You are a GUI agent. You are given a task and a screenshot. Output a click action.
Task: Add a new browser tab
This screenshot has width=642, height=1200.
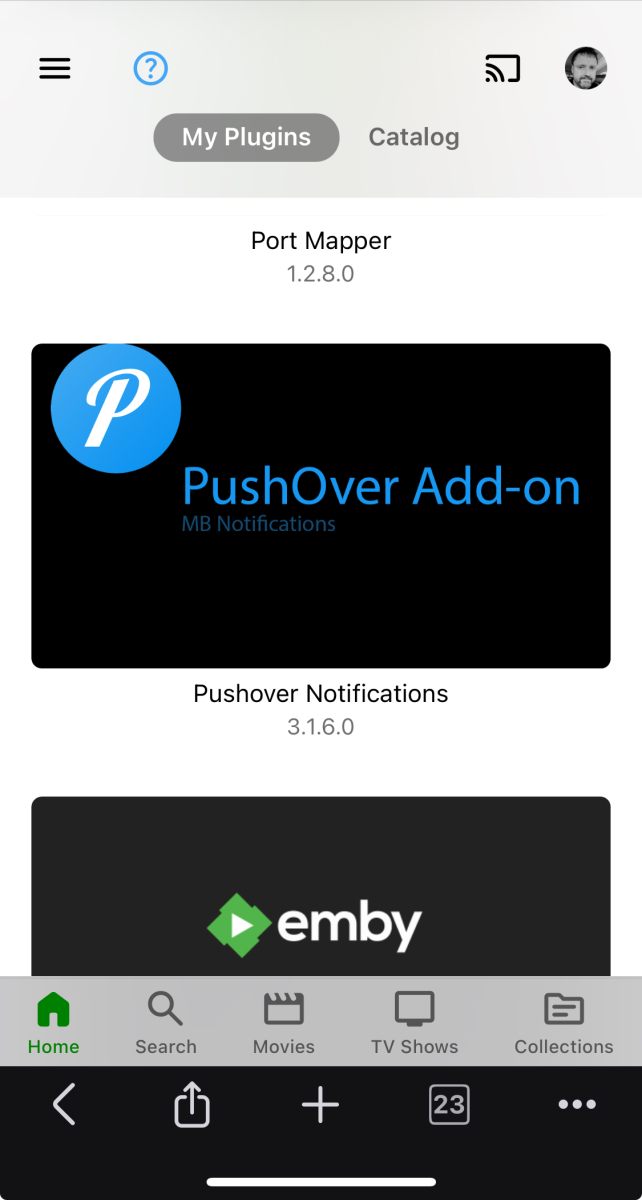320,1105
